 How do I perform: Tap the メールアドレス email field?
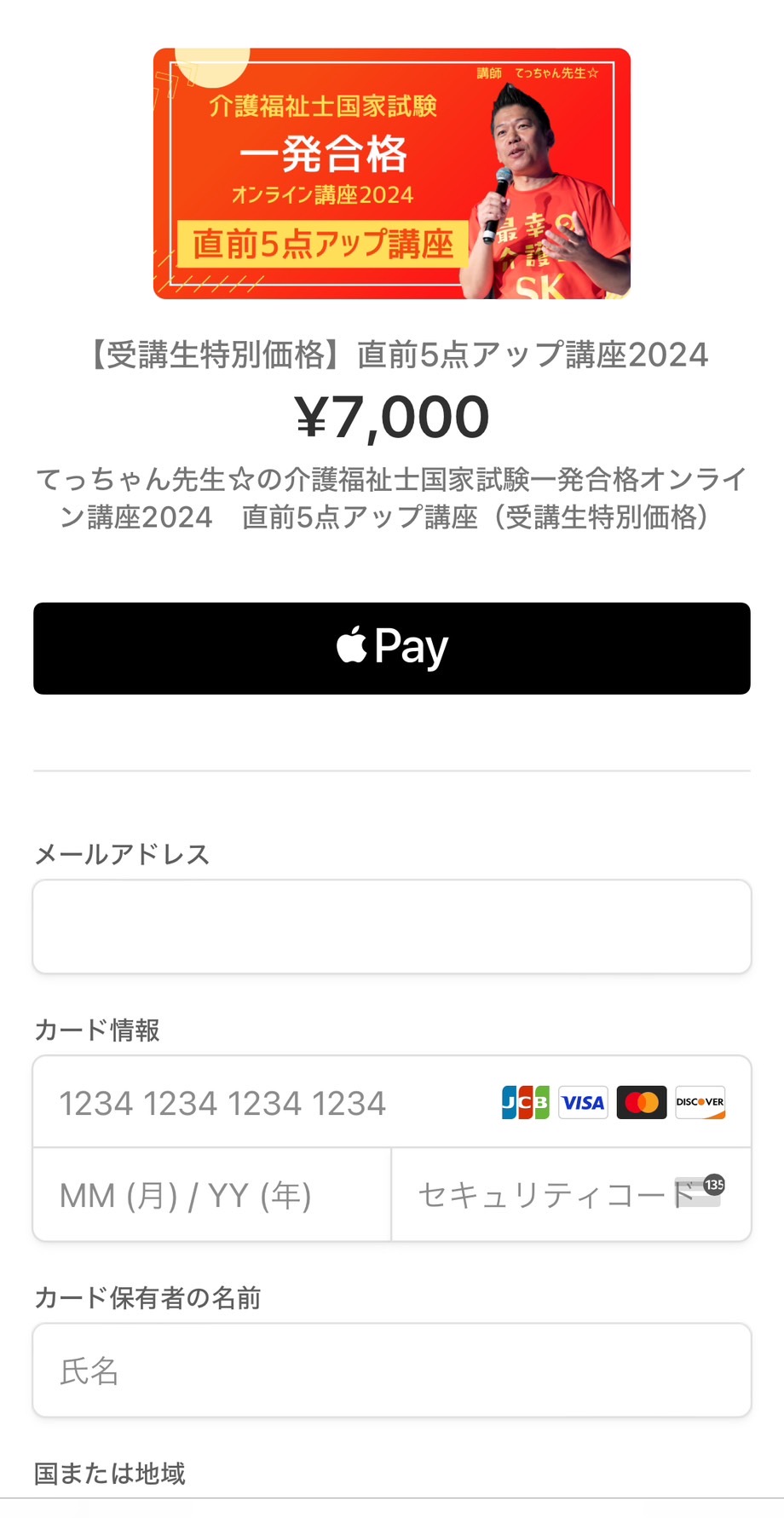click(x=392, y=926)
